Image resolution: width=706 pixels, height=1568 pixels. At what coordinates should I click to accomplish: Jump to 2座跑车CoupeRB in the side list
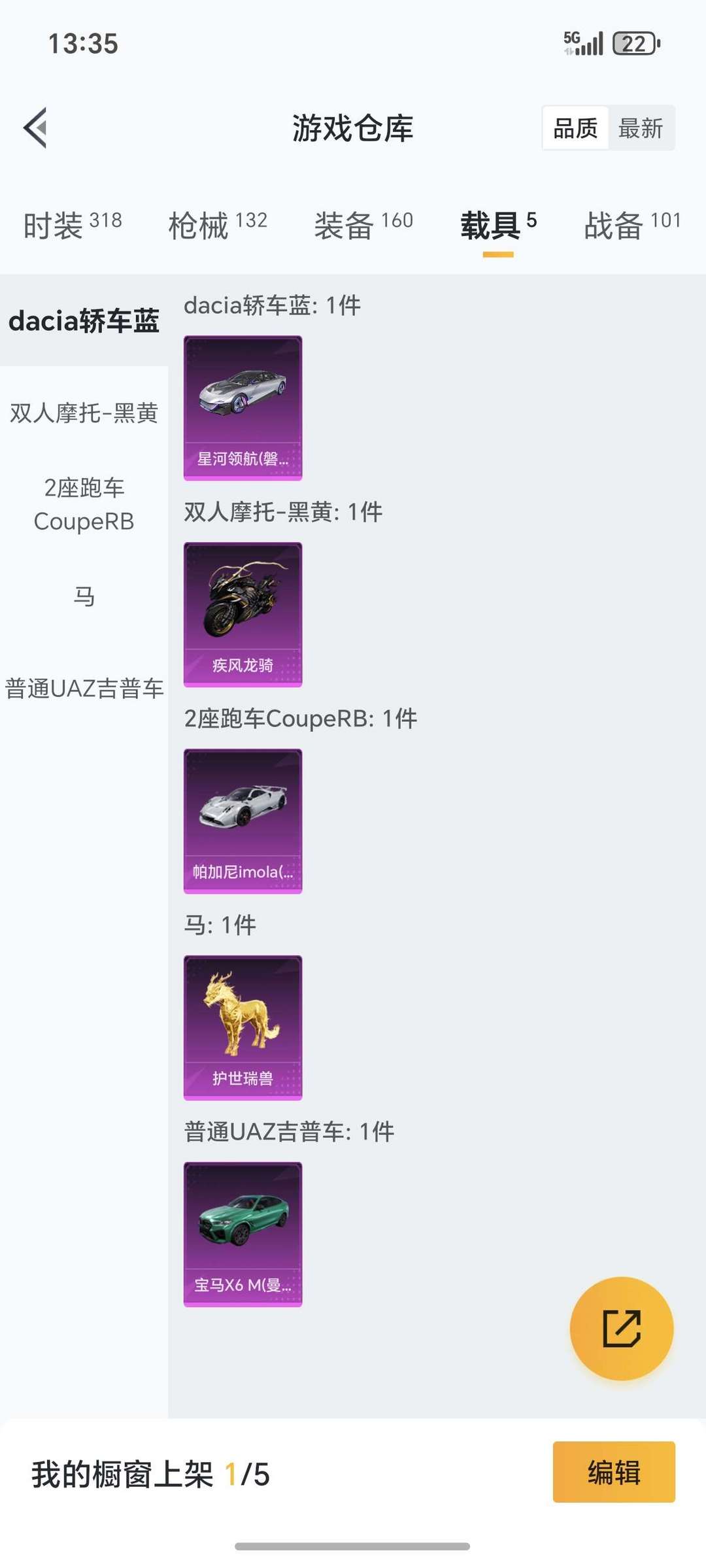84,504
